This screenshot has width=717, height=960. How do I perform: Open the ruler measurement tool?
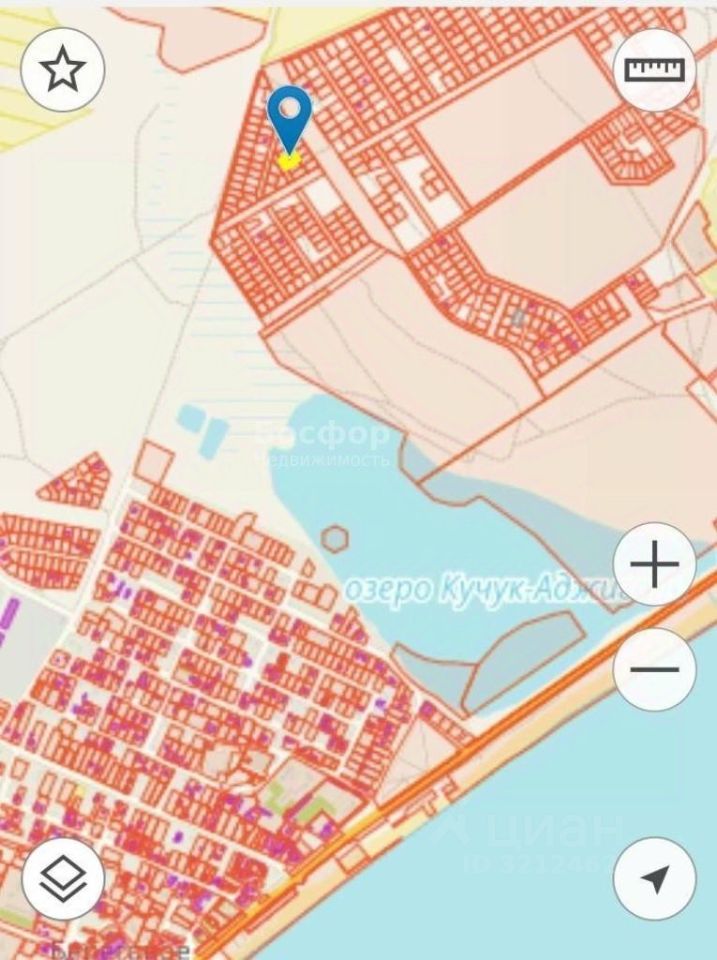654,69
